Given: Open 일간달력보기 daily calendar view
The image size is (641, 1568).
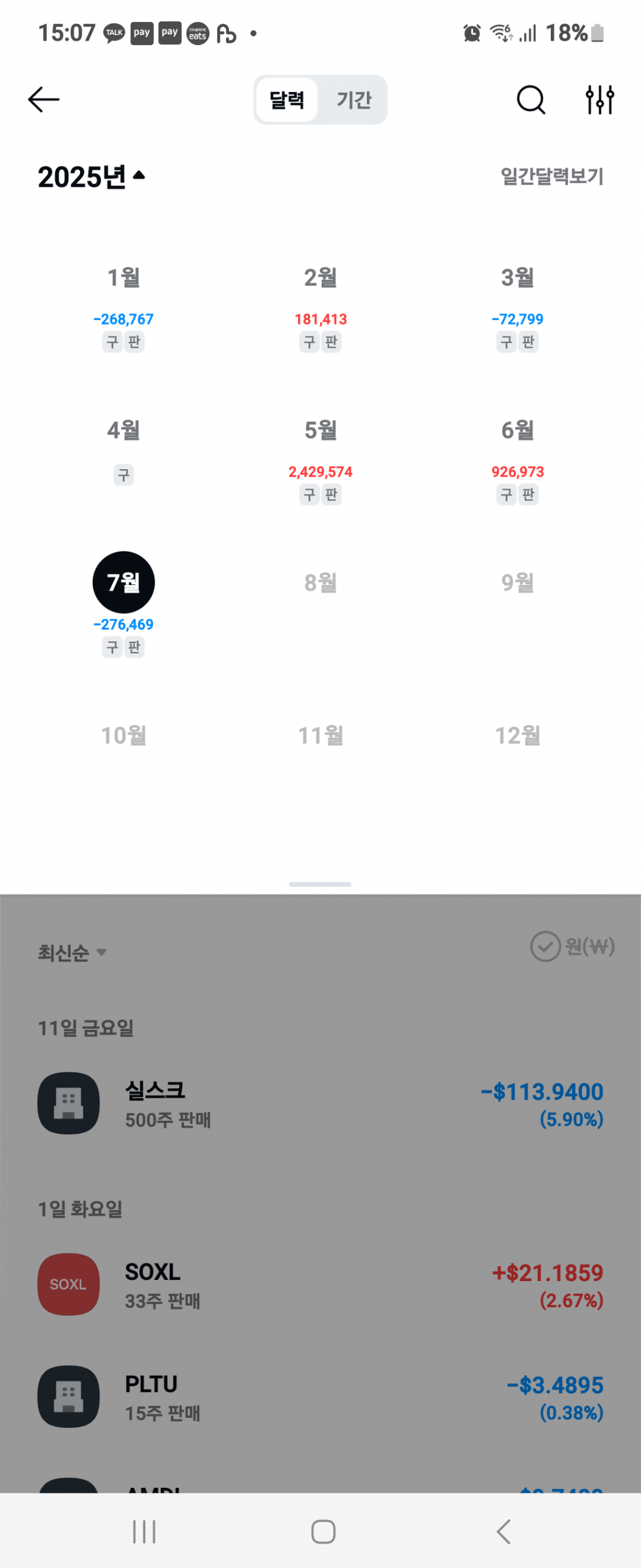Looking at the screenshot, I should (551, 177).
